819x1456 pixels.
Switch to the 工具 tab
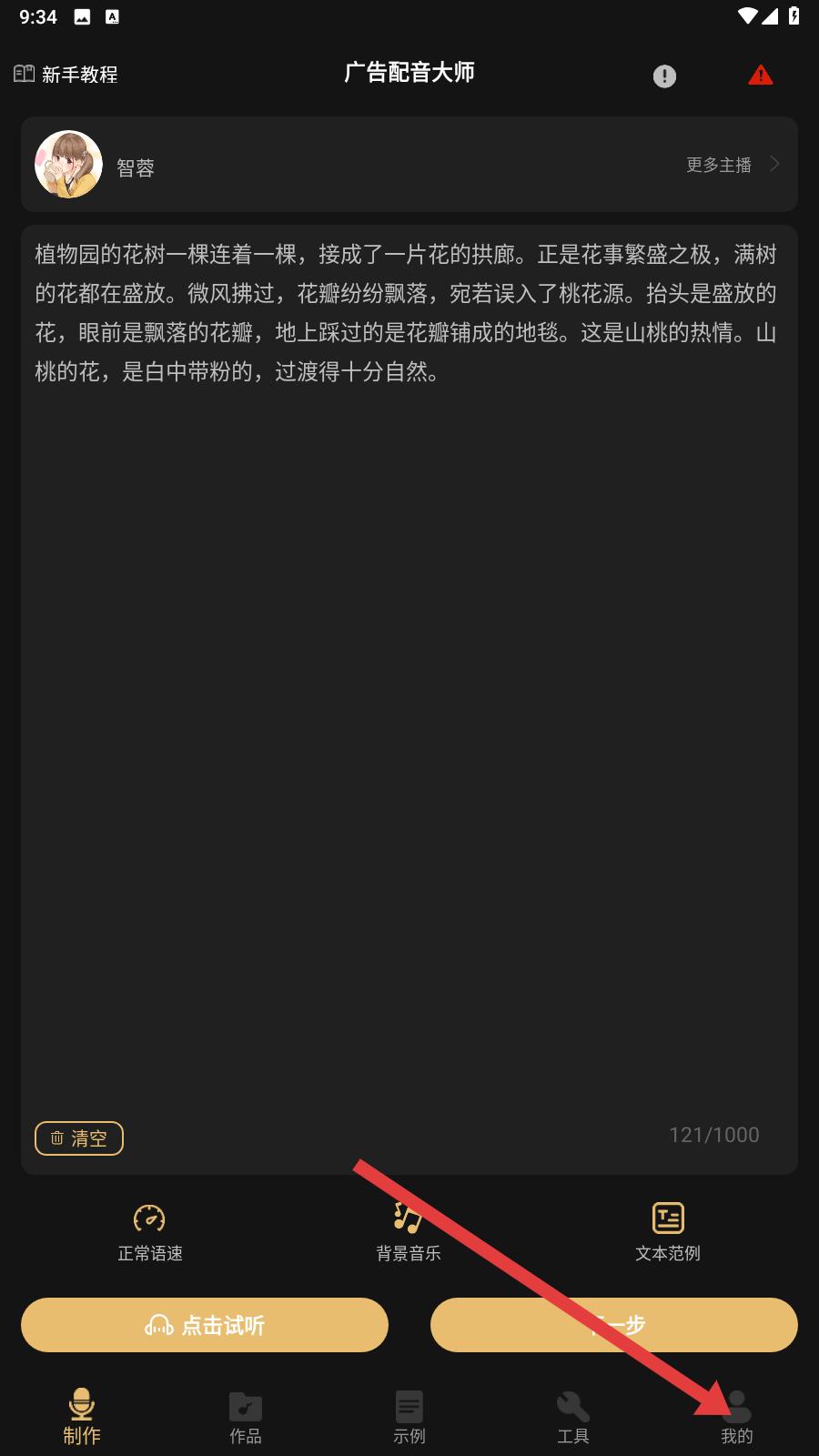coord(573,1417)
